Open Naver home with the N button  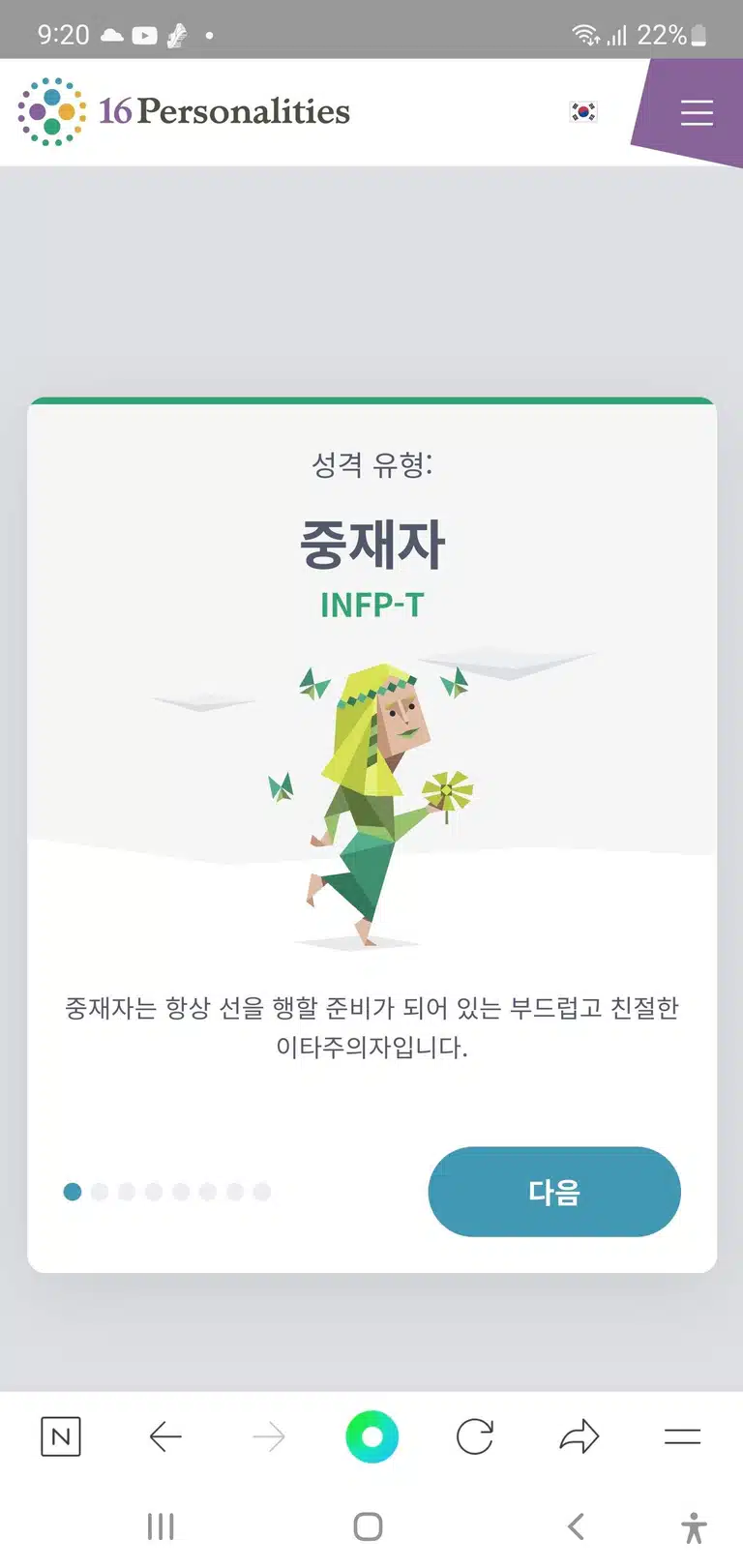tap(61, 1437)
